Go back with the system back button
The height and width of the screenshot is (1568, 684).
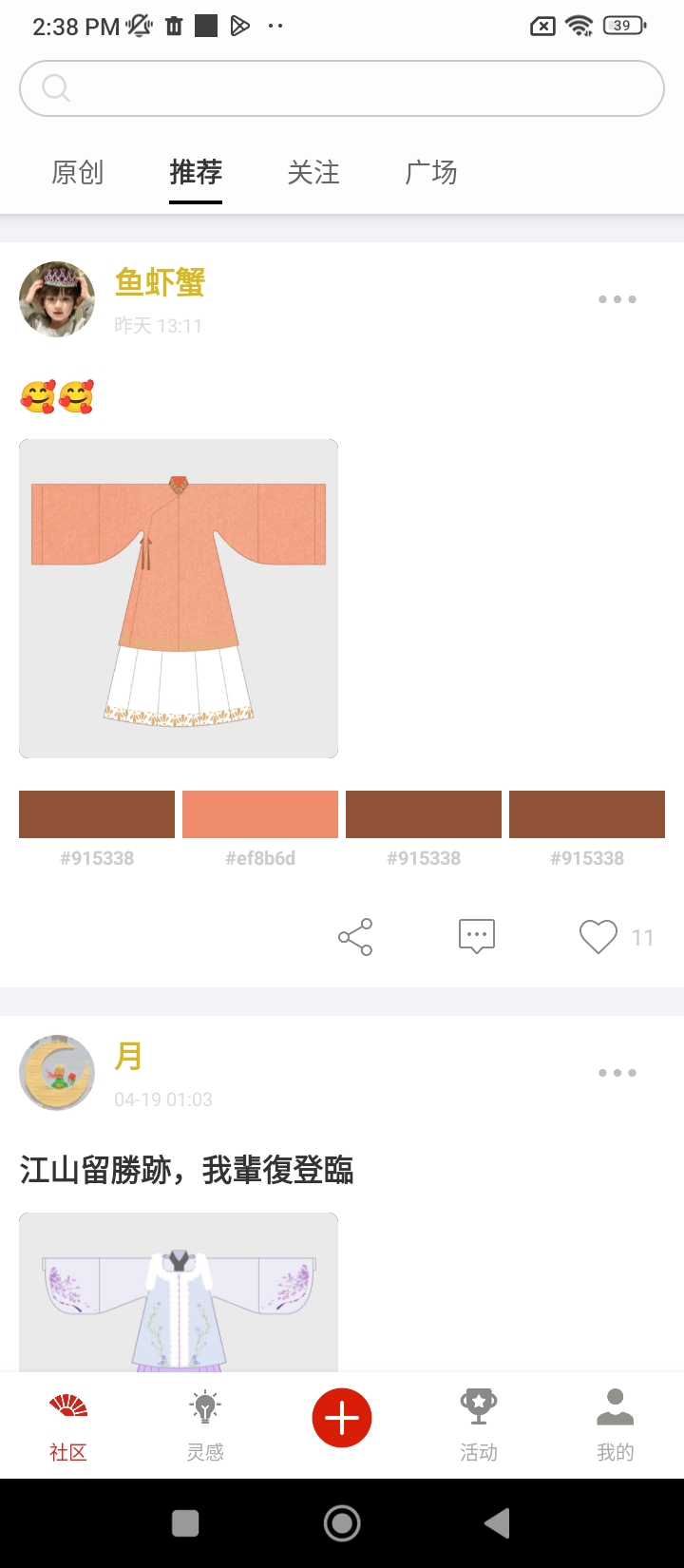[x=497, y=1523]
